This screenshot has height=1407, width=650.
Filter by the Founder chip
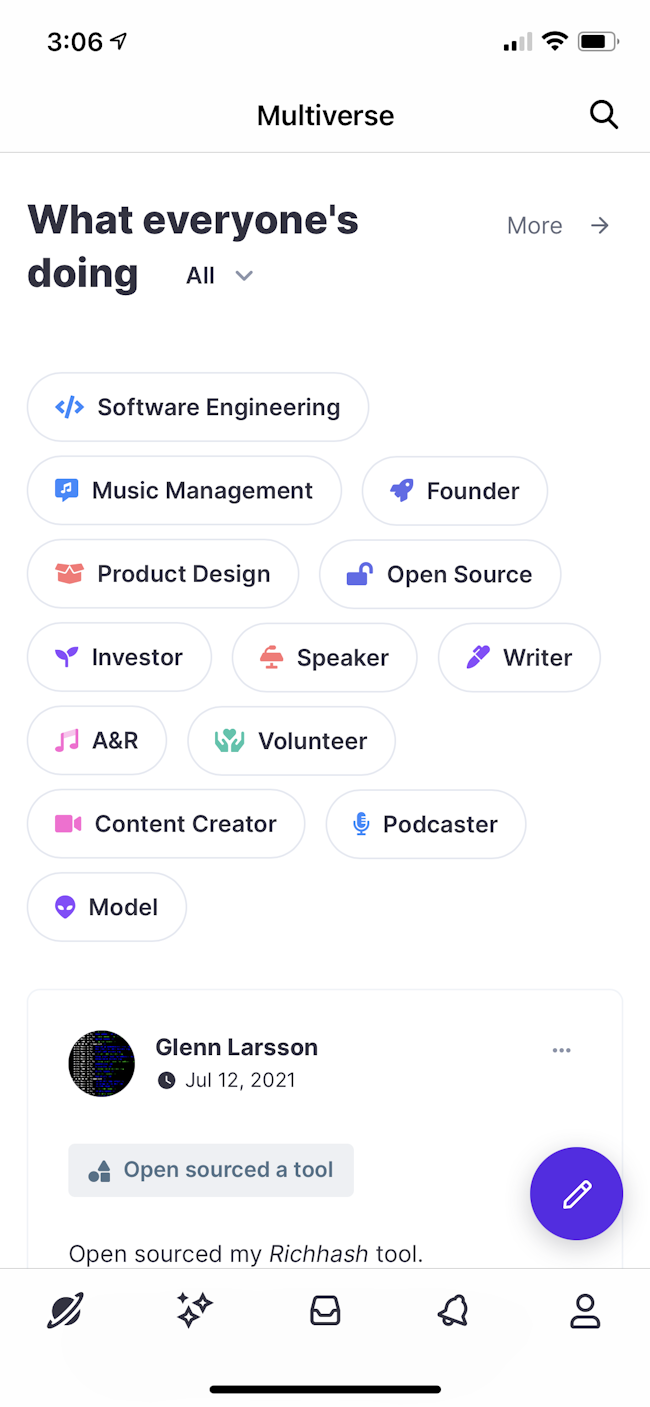[x=455, y=491]
